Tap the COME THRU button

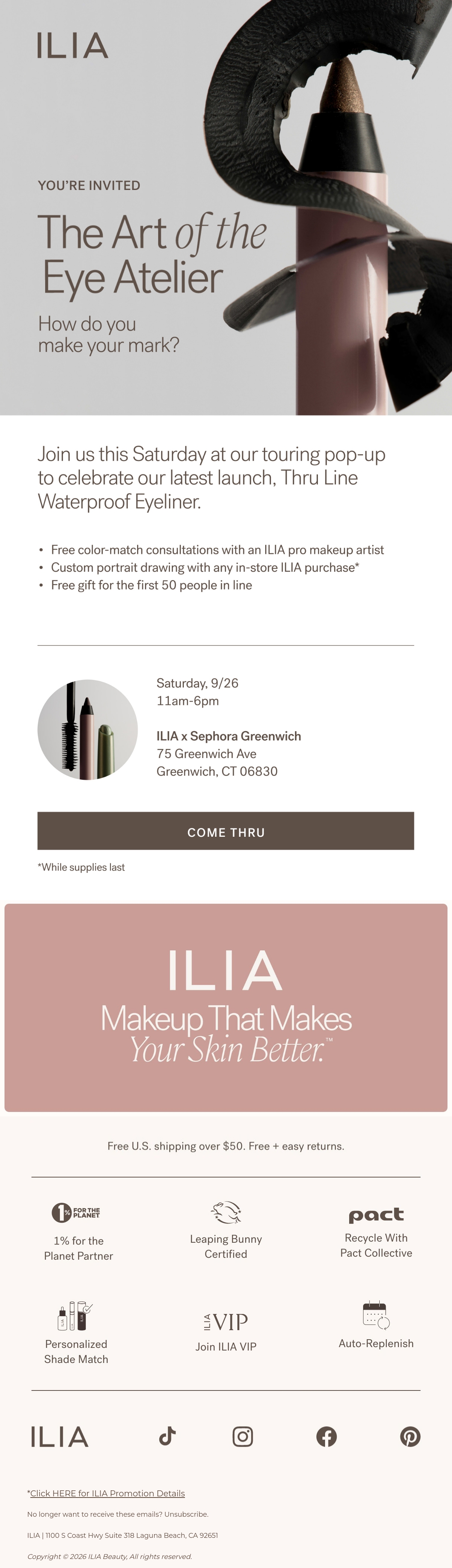(x=226, y=831)
